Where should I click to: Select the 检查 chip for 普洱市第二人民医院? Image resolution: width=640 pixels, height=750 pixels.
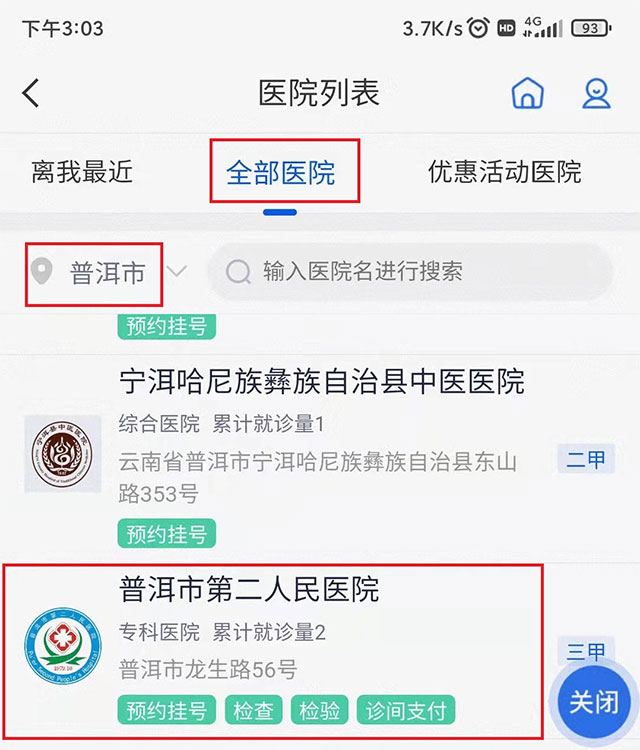coord(254,711)
